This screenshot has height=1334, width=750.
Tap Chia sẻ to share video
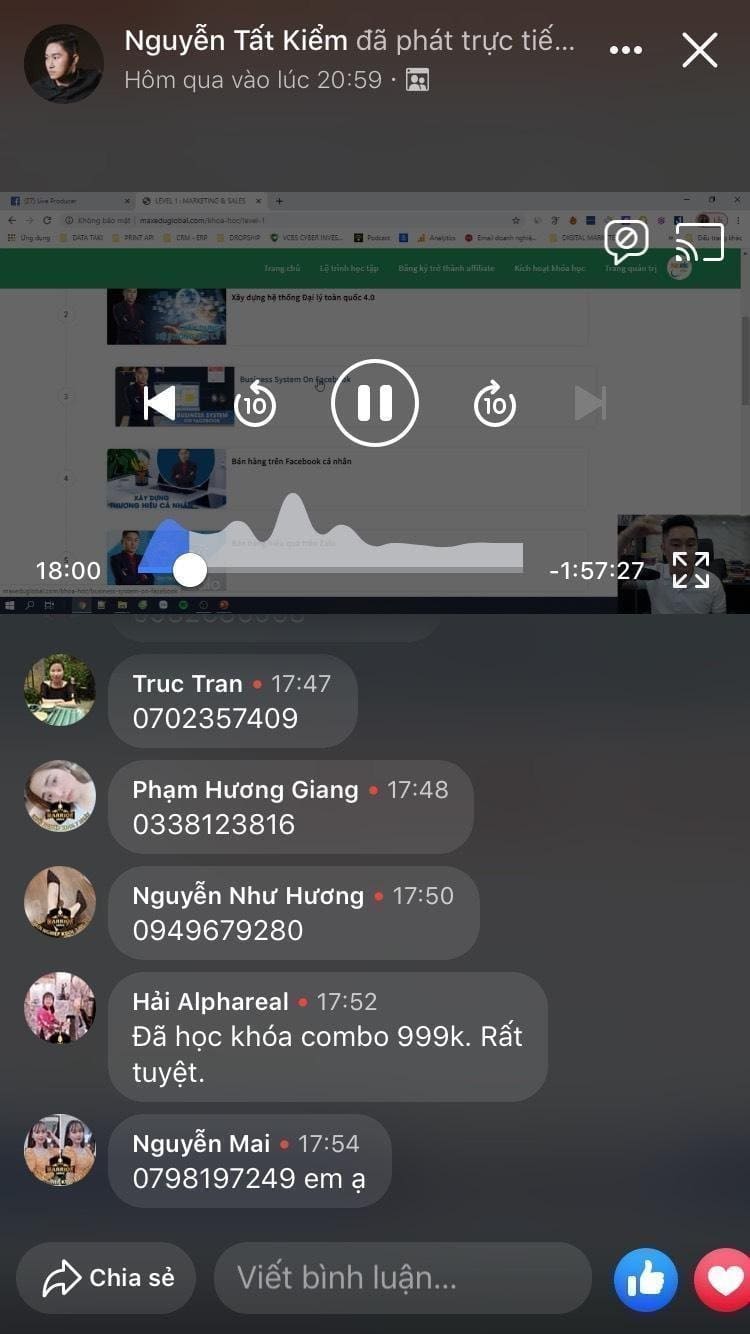click(x=109, y=1278)
